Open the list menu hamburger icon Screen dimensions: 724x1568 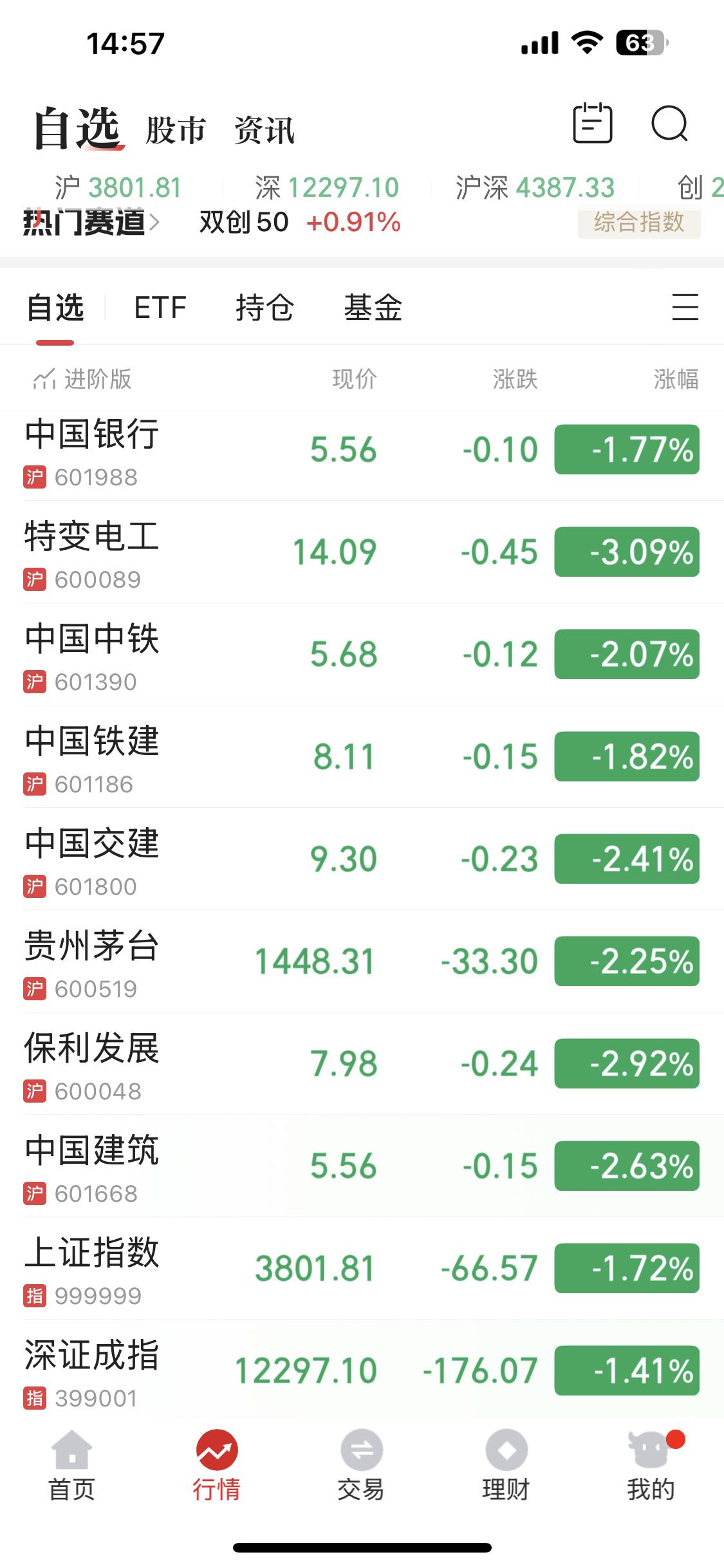click(685, 306)
